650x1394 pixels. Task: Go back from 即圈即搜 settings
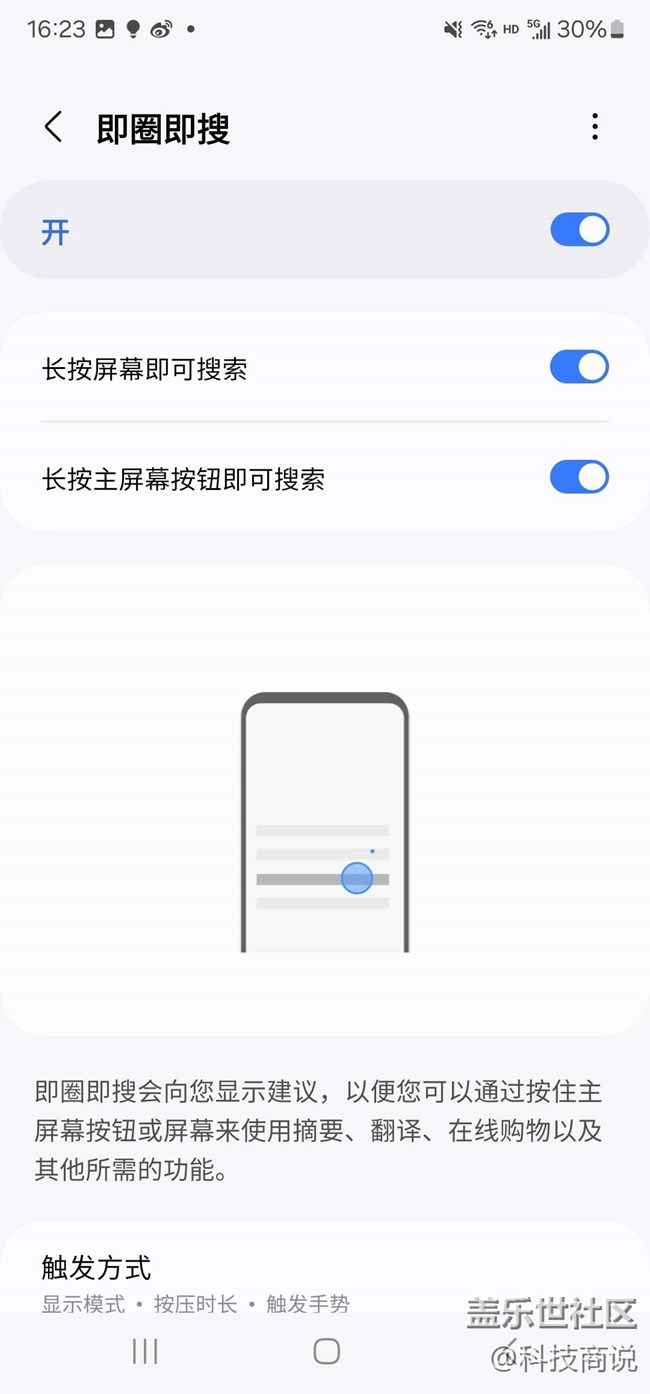click(x=53, y=128)
